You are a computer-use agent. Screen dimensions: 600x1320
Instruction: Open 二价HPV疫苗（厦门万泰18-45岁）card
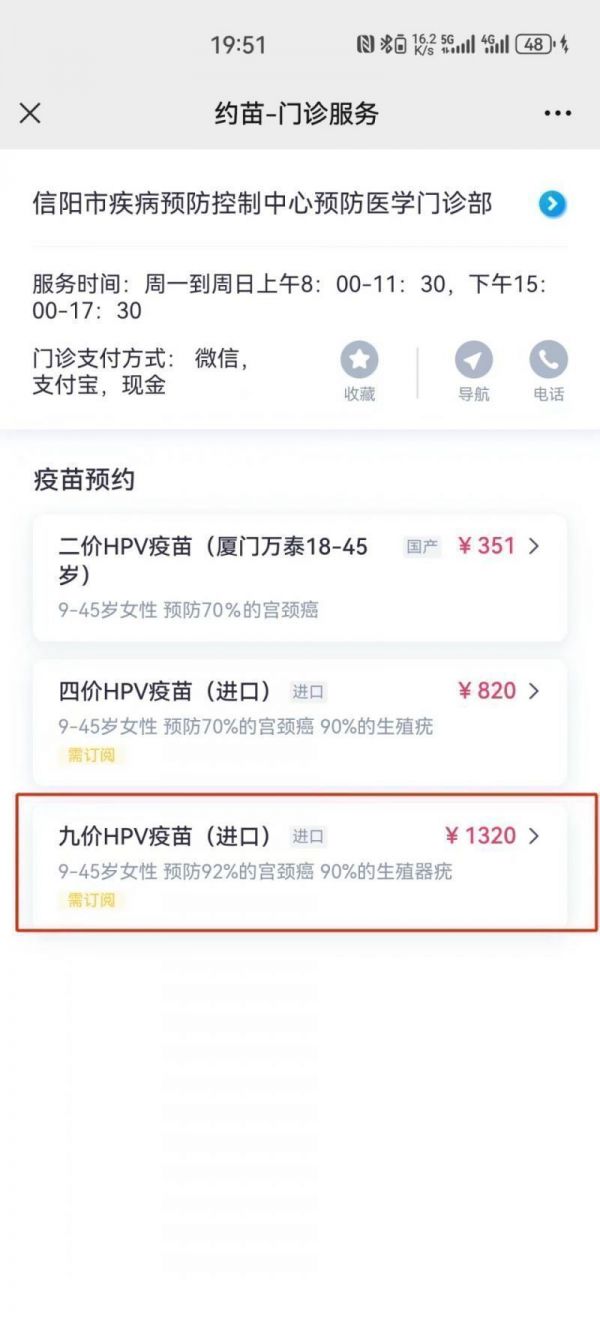pos(299,577)
